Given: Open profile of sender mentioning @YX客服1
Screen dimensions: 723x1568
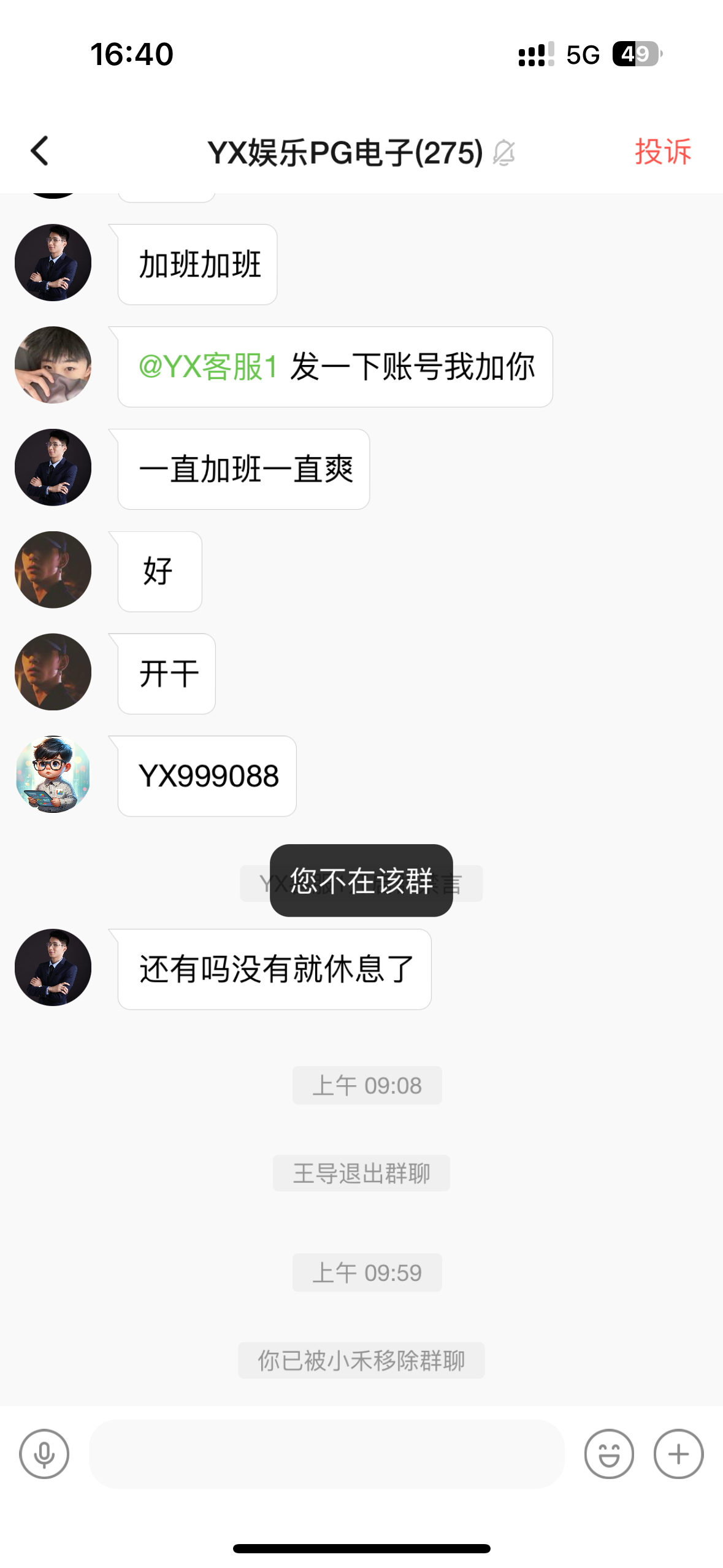Looking at the screenshot, I should 53,365.
